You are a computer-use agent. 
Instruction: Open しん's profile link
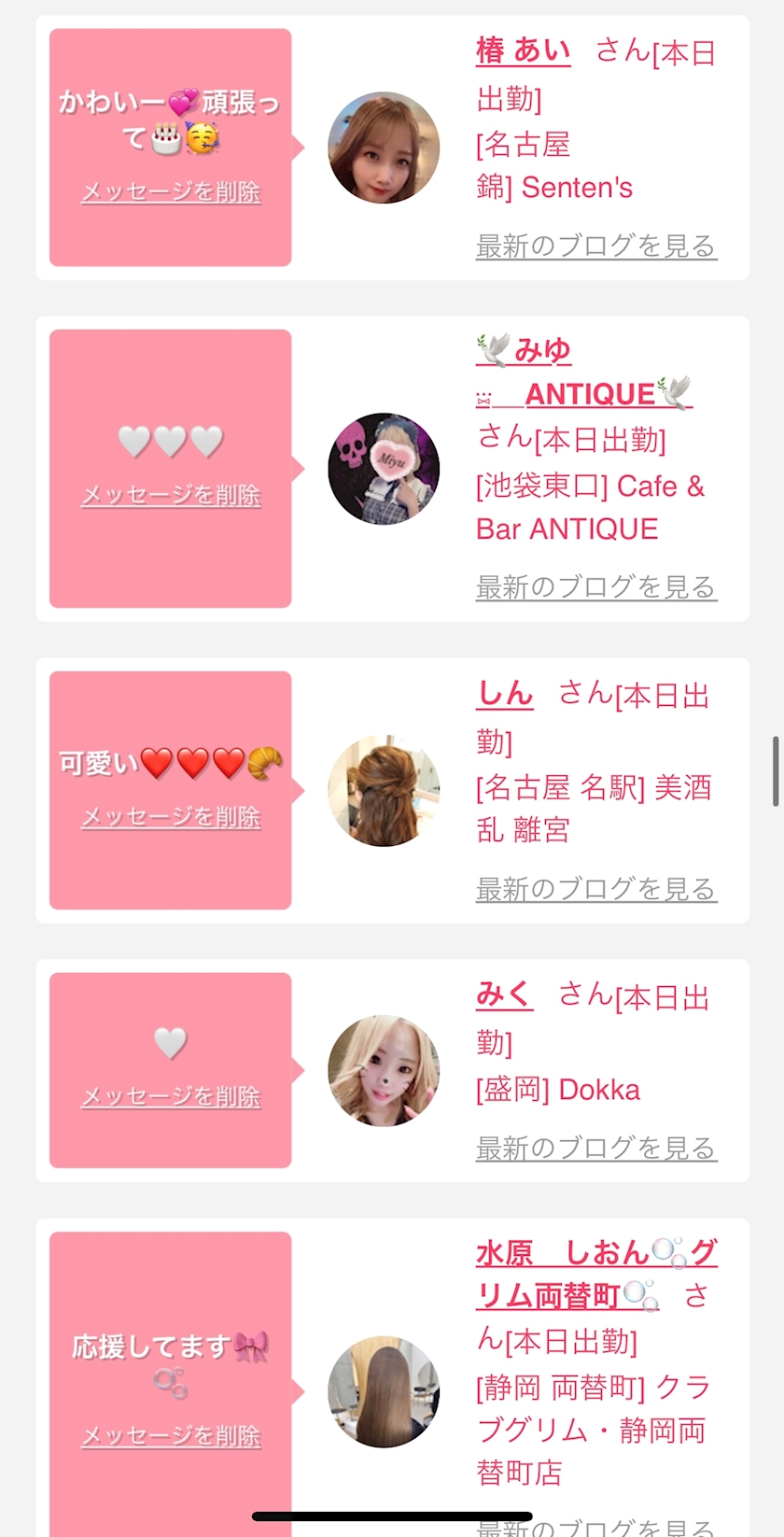pos(505,694)
